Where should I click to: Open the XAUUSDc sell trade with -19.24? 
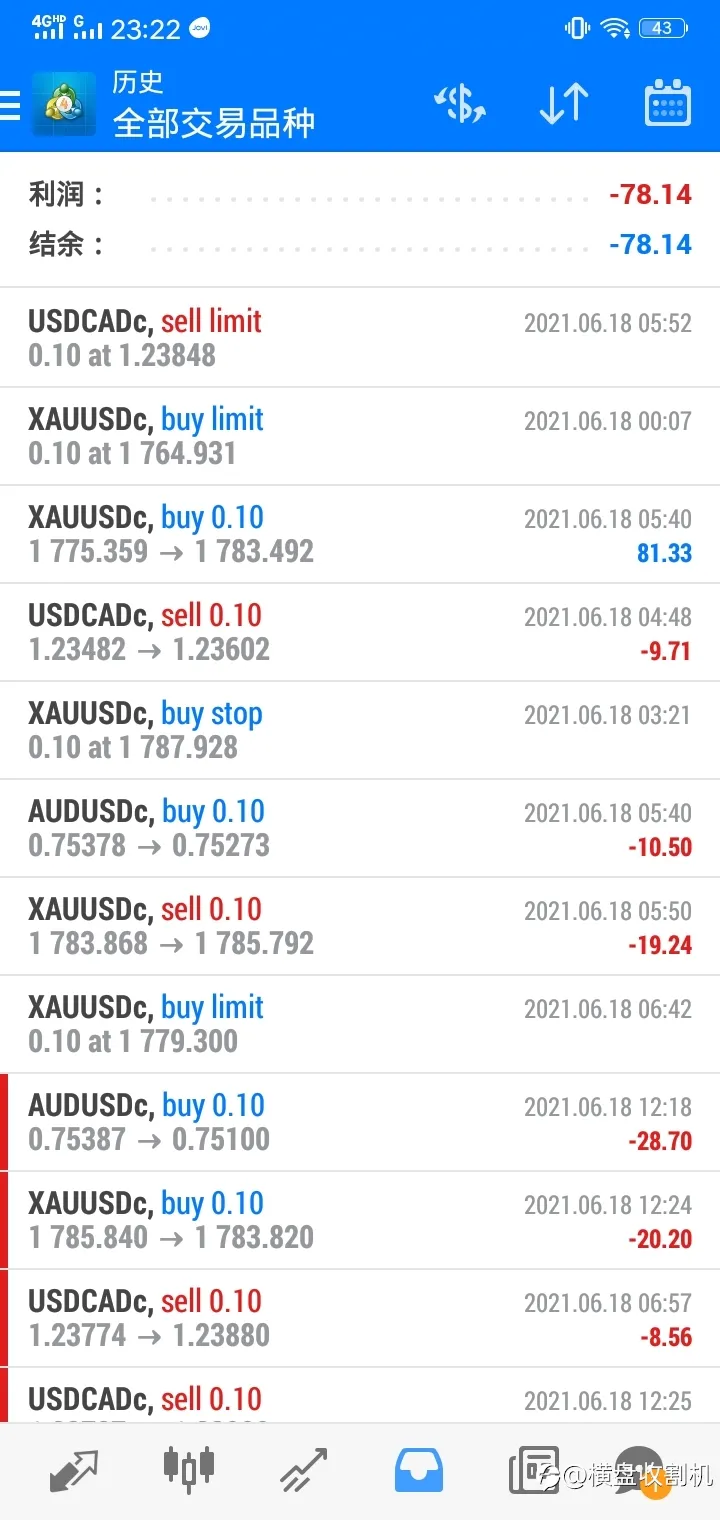click(360, 926)
